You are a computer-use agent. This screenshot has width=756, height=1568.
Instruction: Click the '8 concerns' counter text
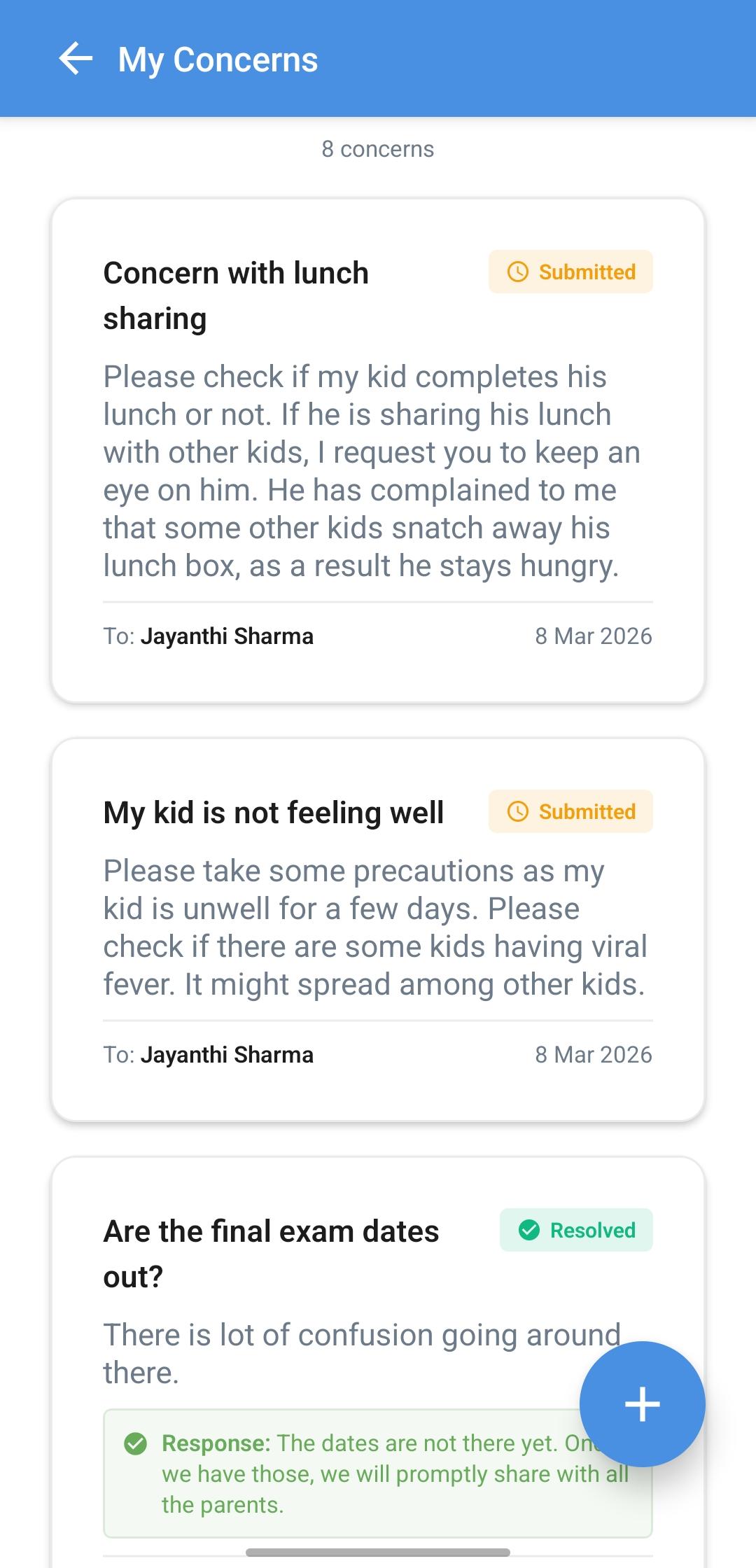(378, 149)
